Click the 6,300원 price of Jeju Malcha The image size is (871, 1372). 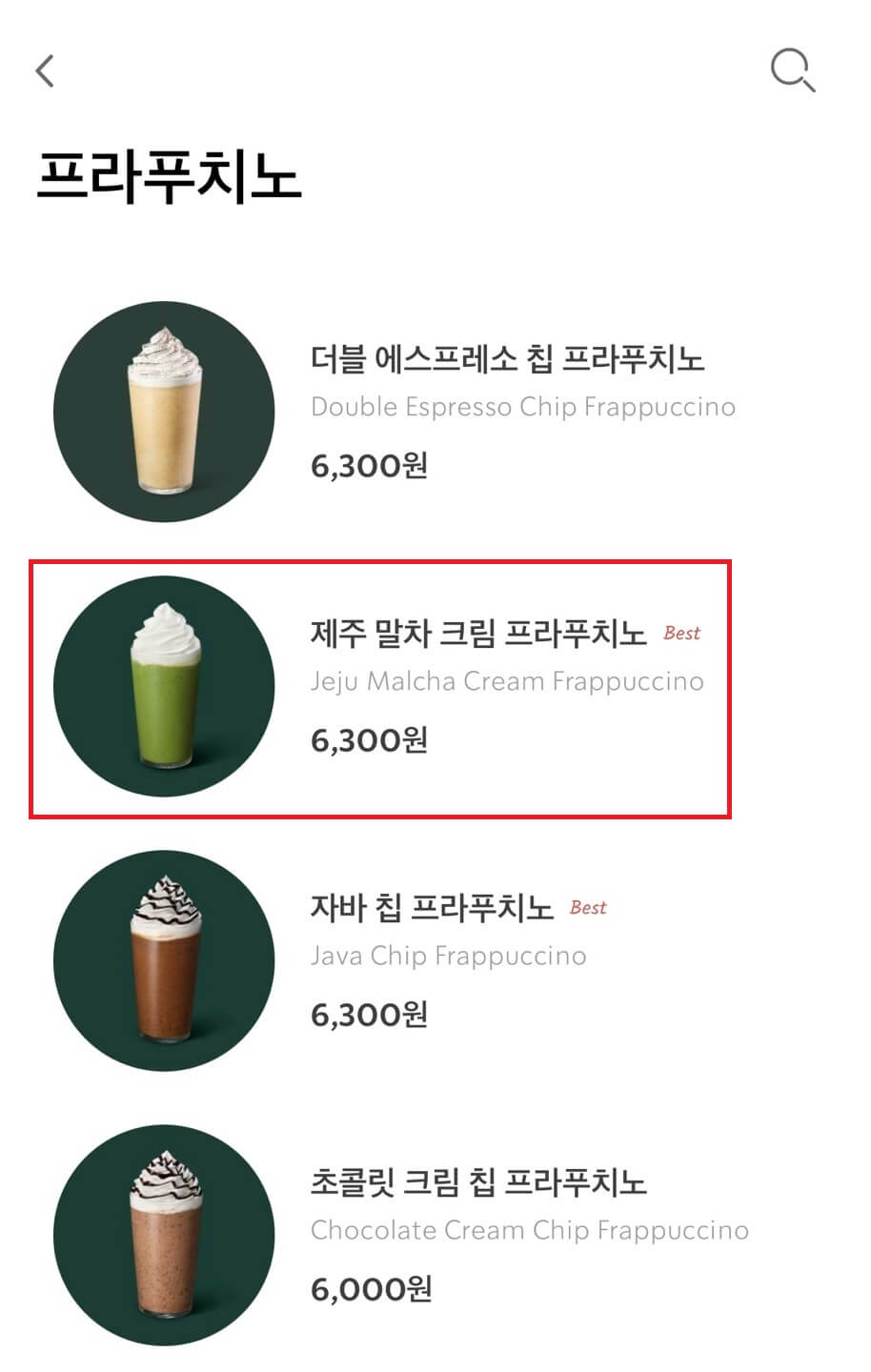tap(369, 740)
